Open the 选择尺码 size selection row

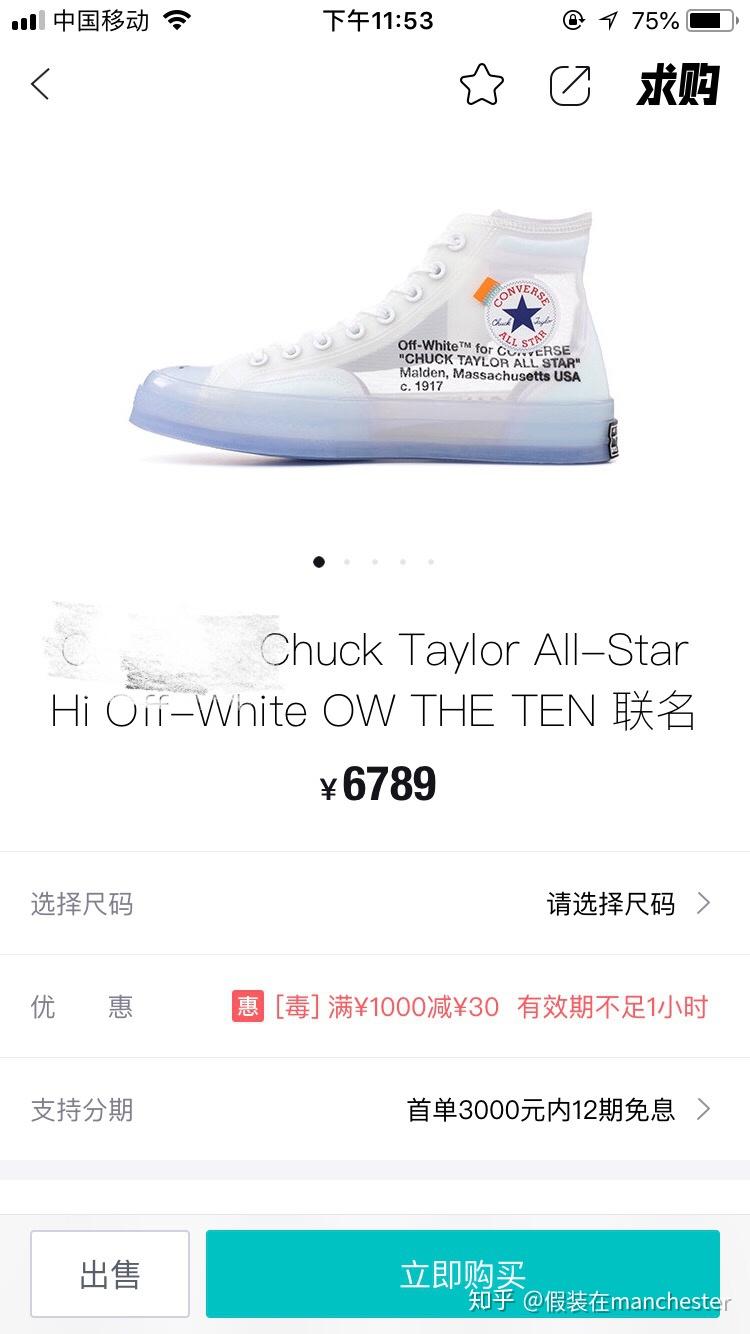[x=375, y=904]
